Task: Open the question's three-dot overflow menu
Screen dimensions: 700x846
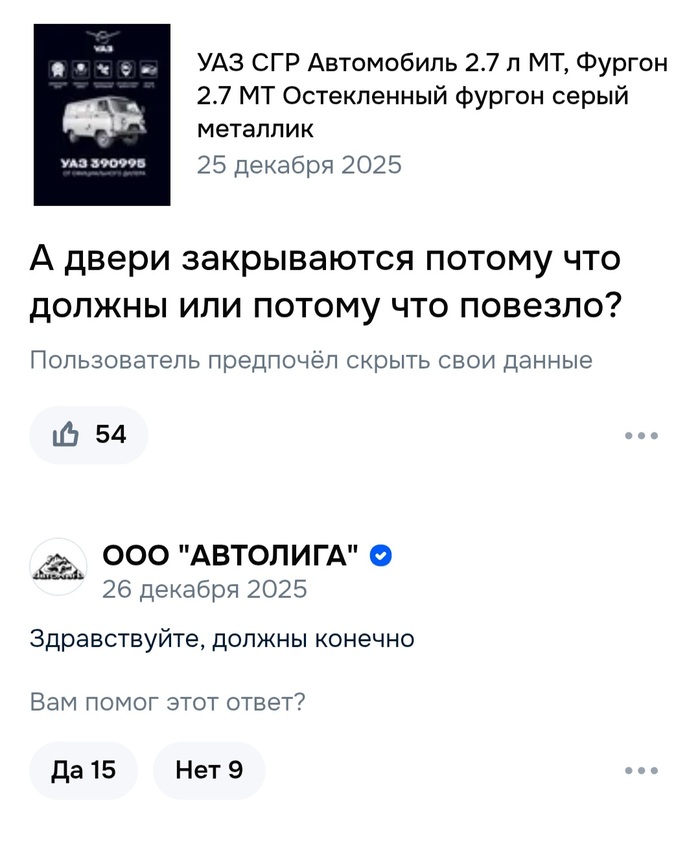Action: click(641, 435)
